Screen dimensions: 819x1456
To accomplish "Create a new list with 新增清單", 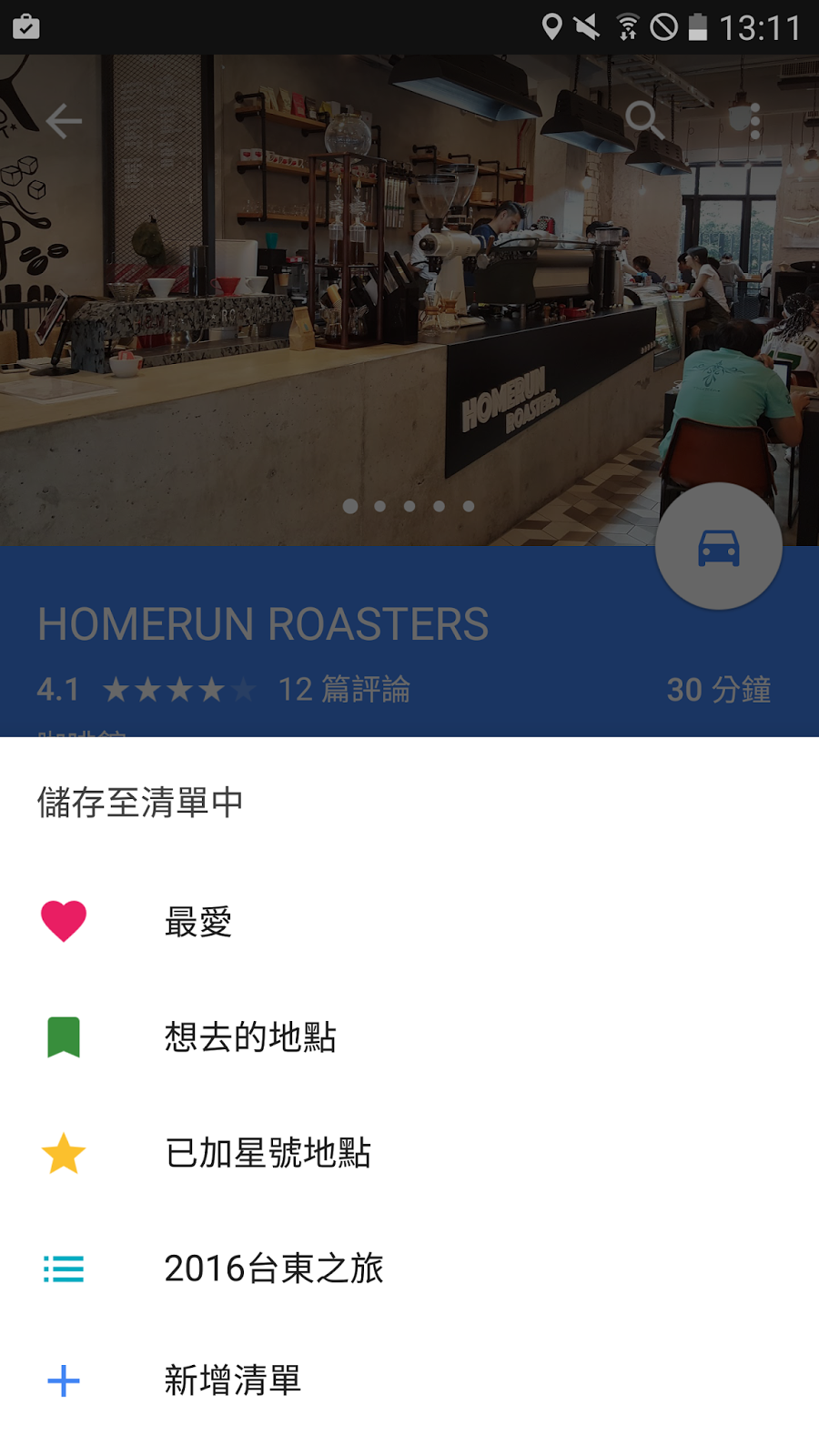I will pyautogui.click(x=232, y=1380).
